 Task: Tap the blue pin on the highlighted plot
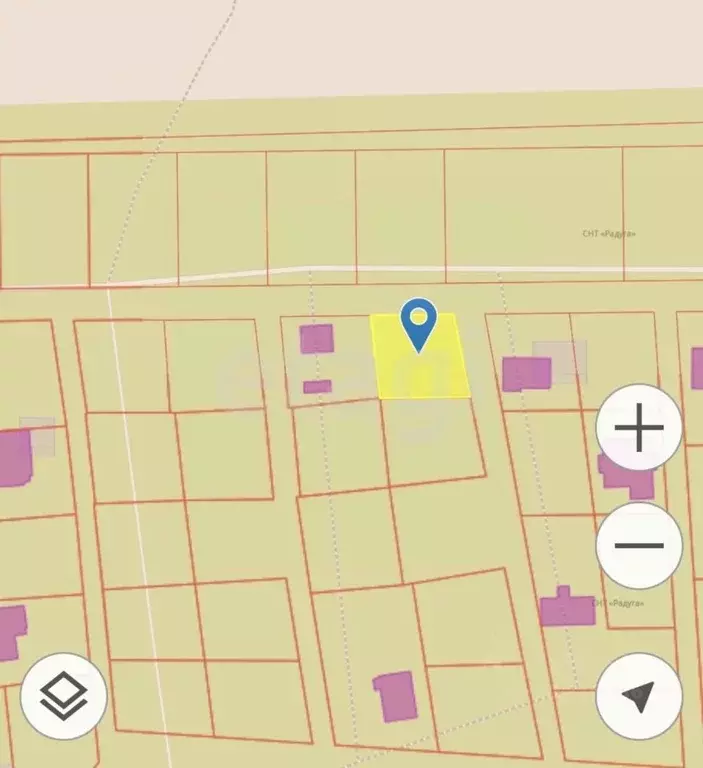(418, 323)
